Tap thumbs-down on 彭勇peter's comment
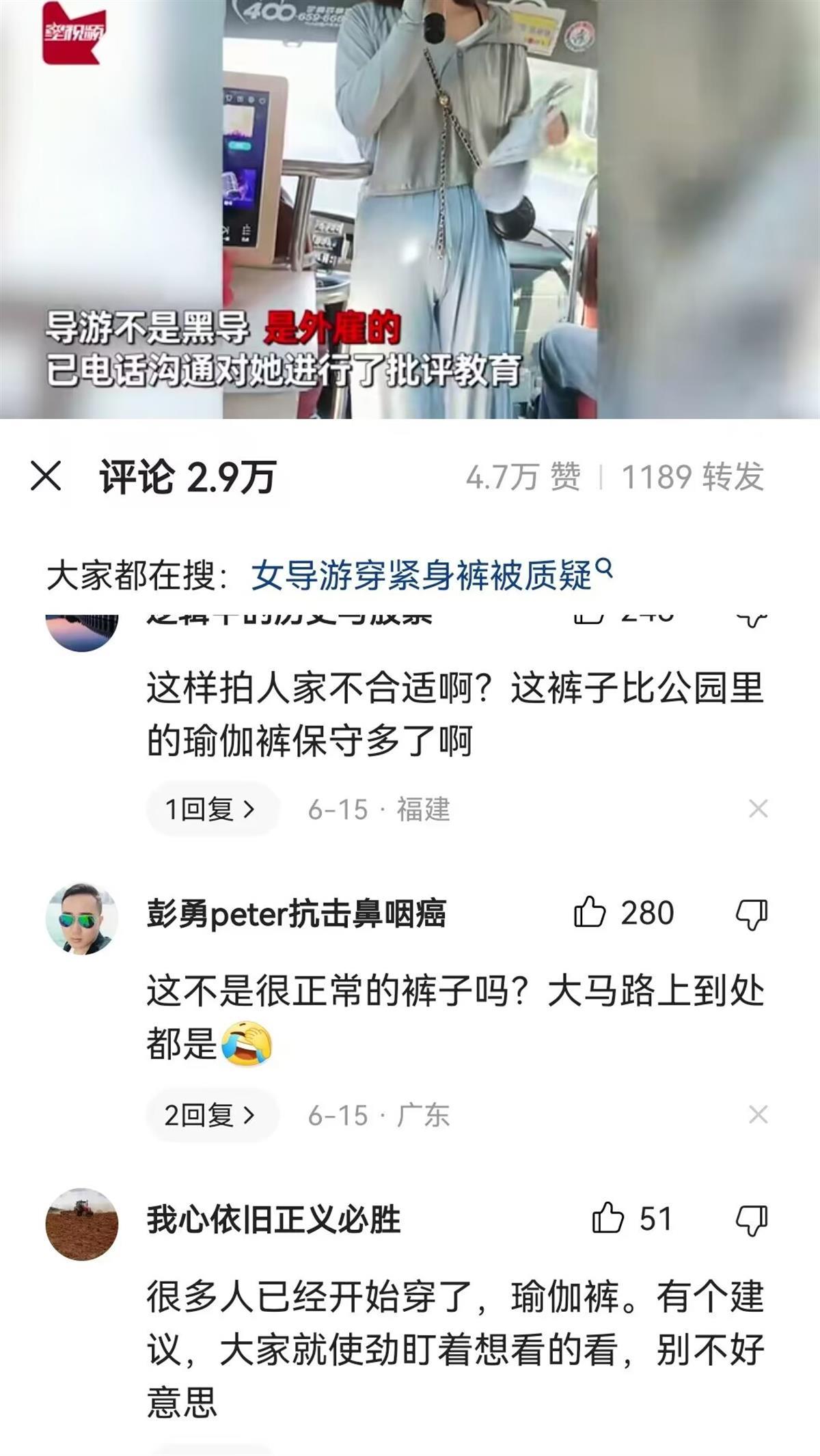Image resolution: width=820 pixels, height=1456 pixels. (752, 911)
